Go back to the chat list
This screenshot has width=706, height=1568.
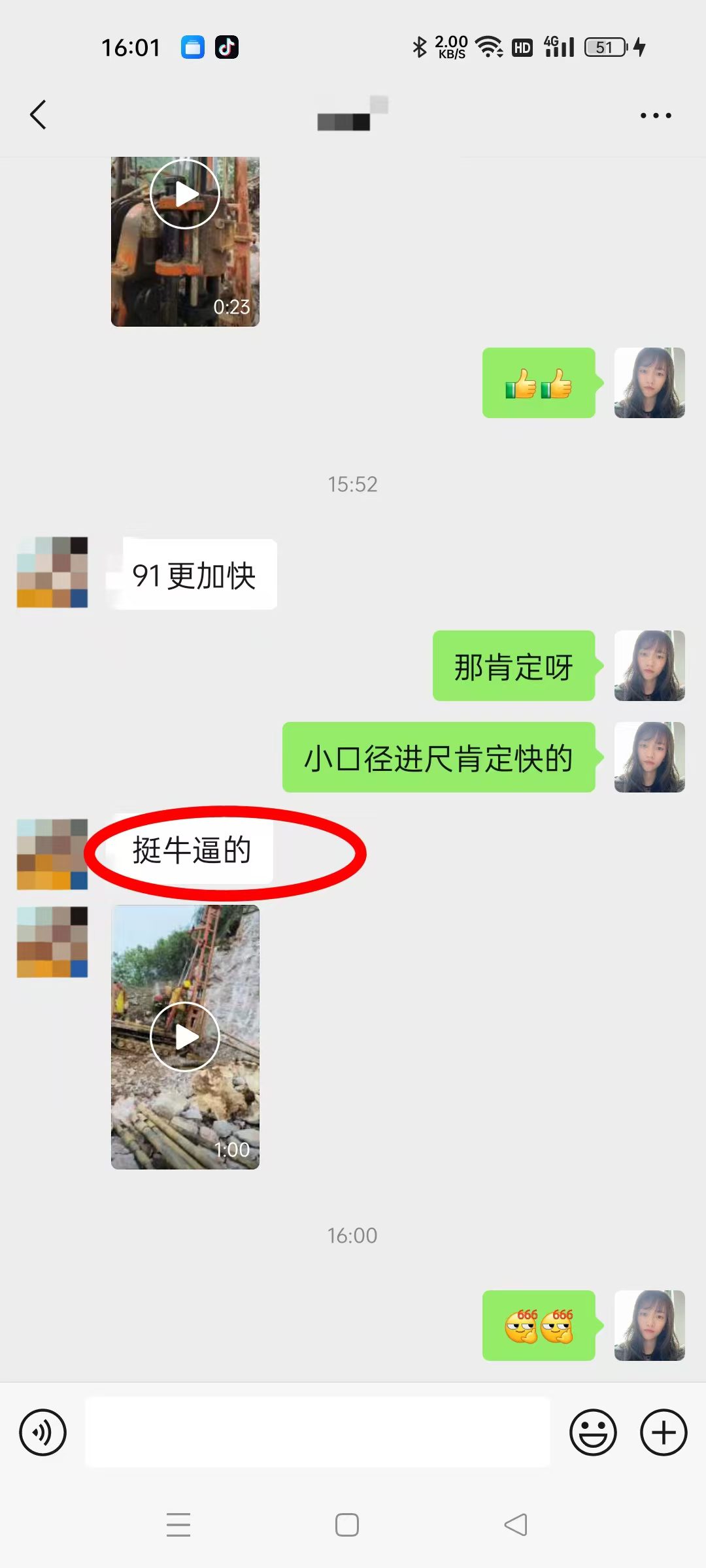tap(39, 115)
